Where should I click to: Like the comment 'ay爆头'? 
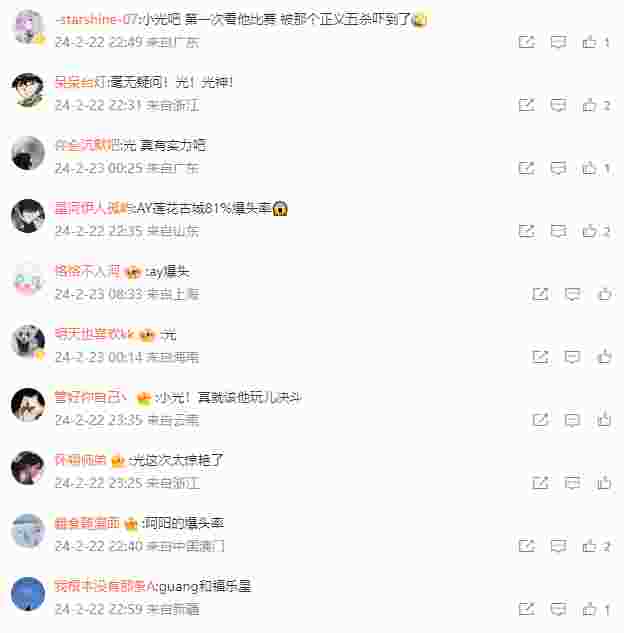coord(604,294)
